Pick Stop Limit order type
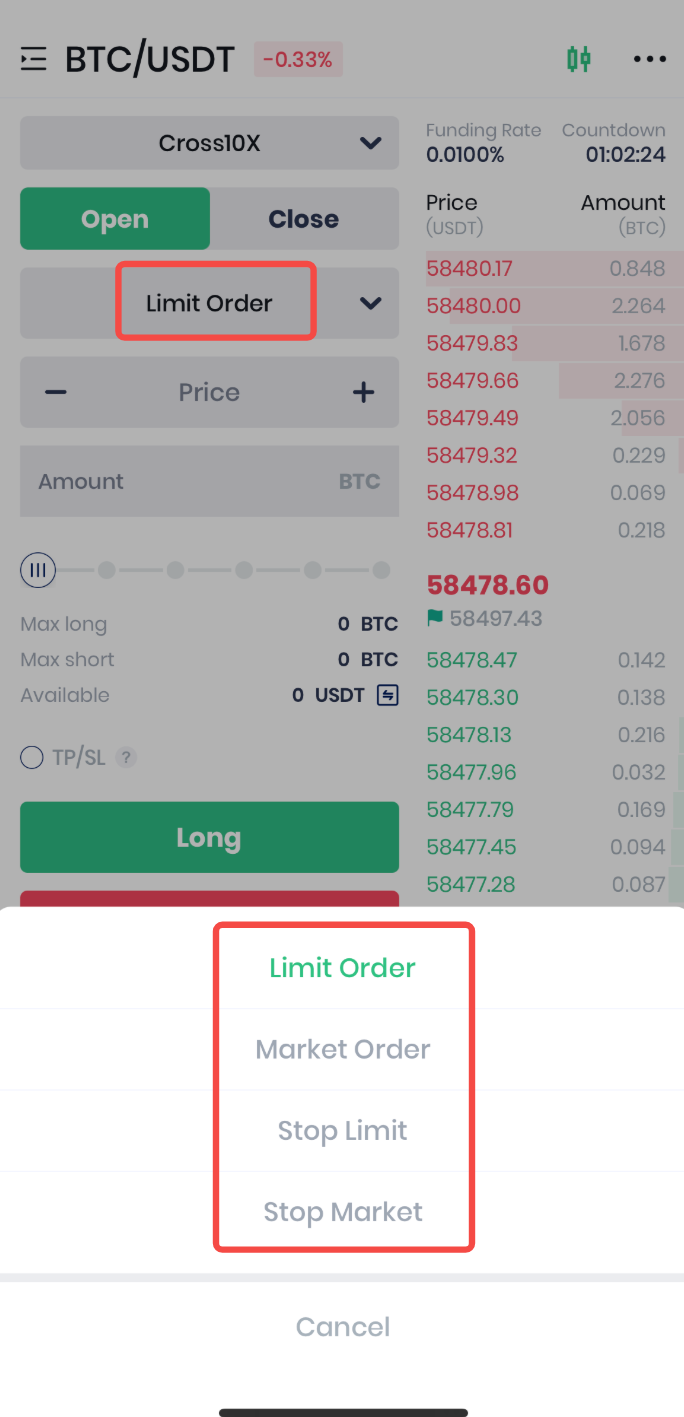This screenshot has width=684, height=1417. [x=342, y=1131]
